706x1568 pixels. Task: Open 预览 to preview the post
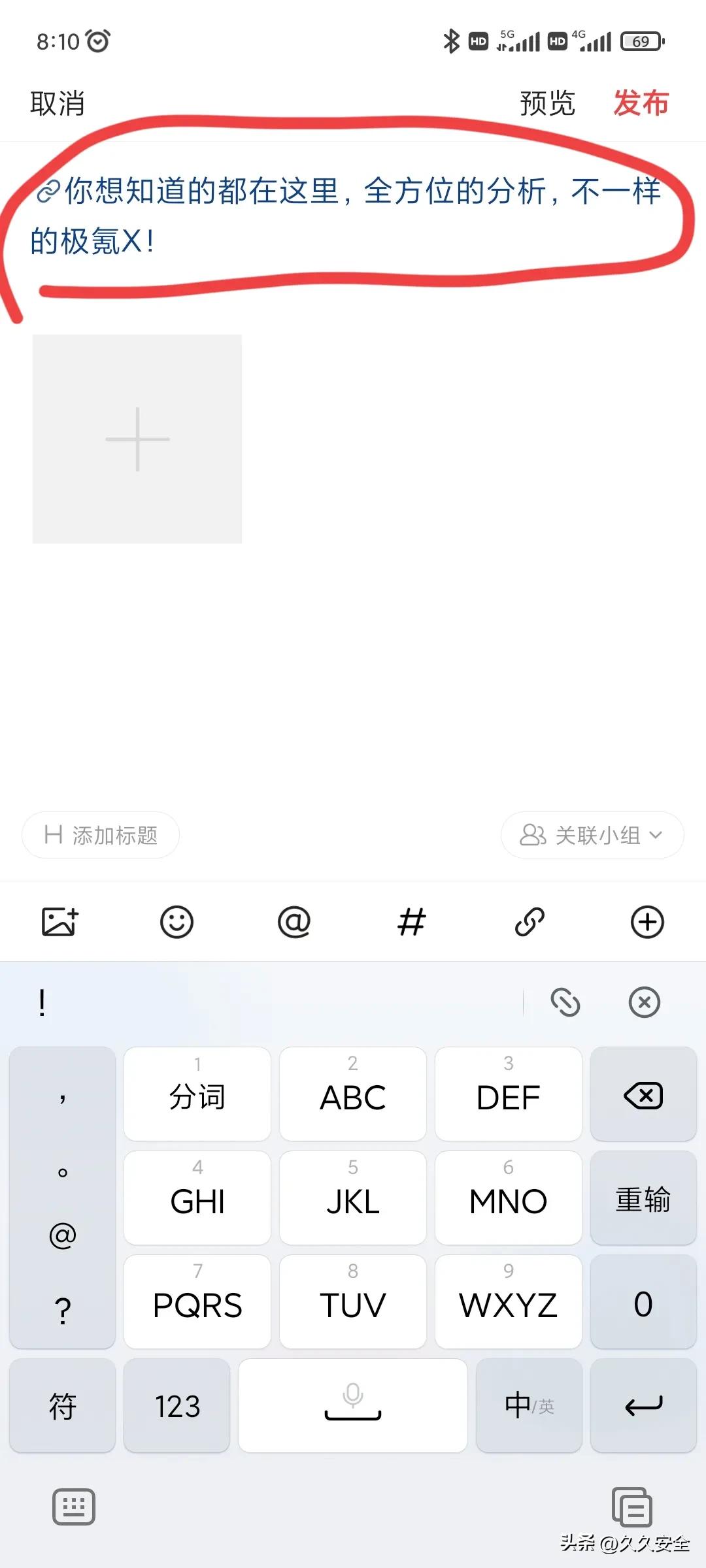coord(547,103)
